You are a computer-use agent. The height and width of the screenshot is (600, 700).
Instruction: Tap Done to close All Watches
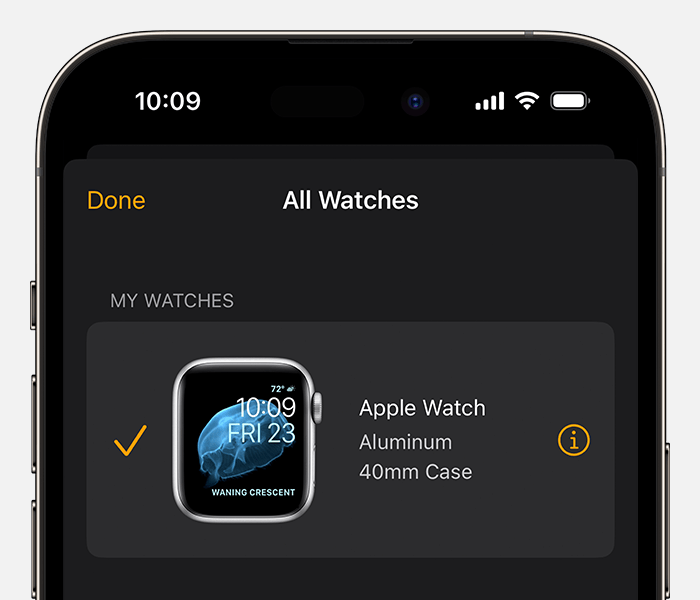click(x=116, y=200)
